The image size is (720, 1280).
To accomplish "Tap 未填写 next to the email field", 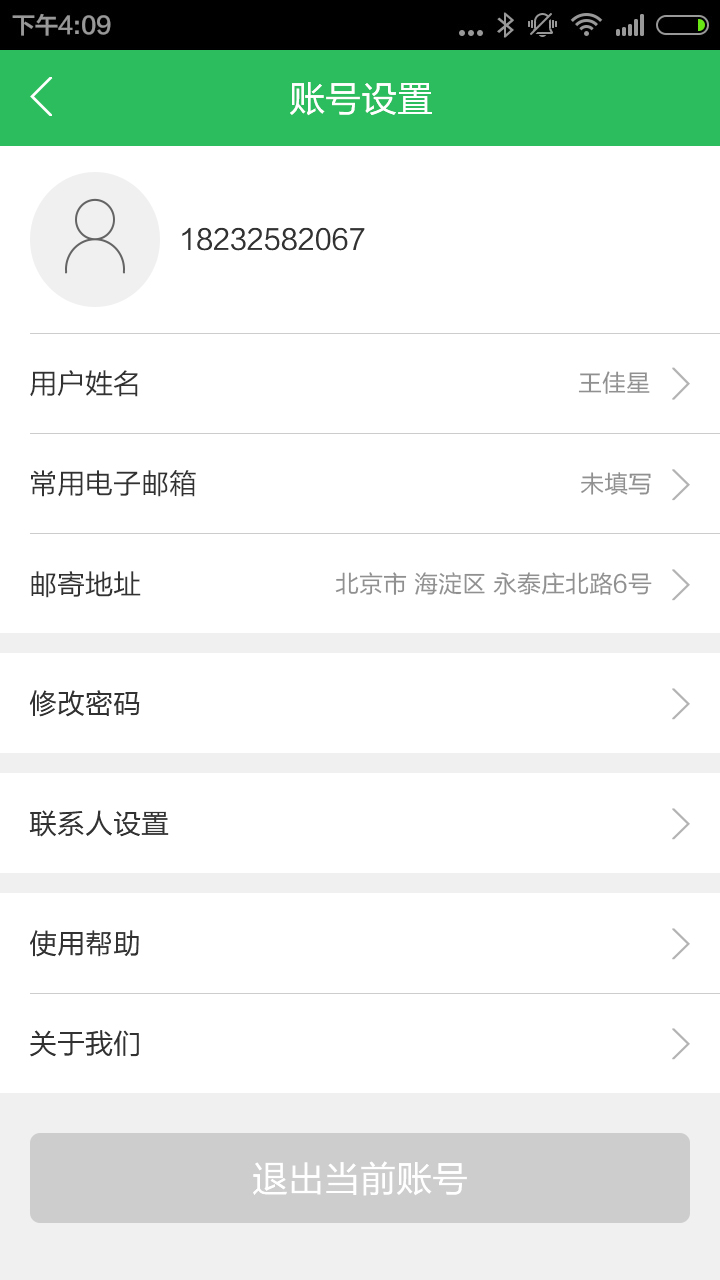I will pos(615,484).
